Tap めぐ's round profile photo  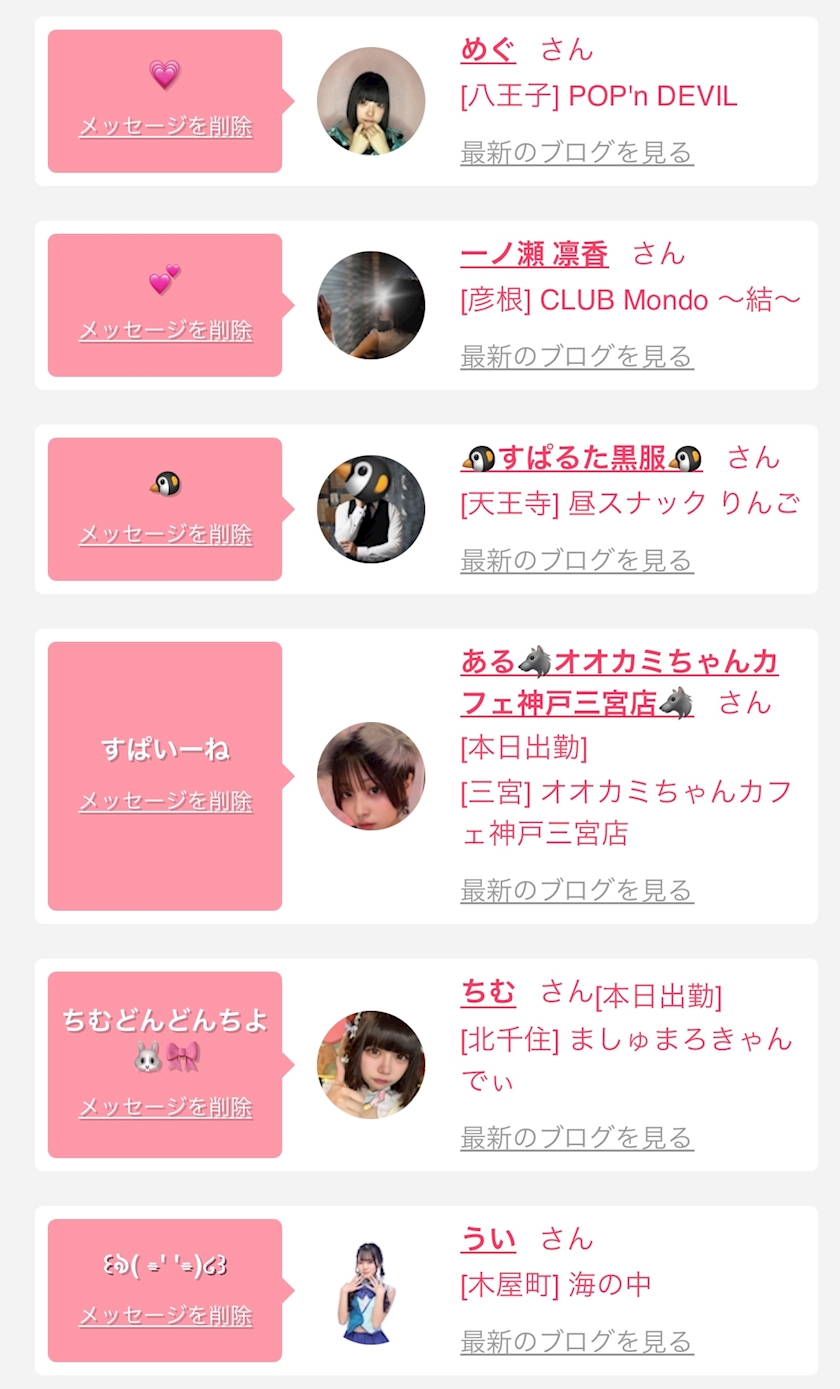[x=371, y=101]
